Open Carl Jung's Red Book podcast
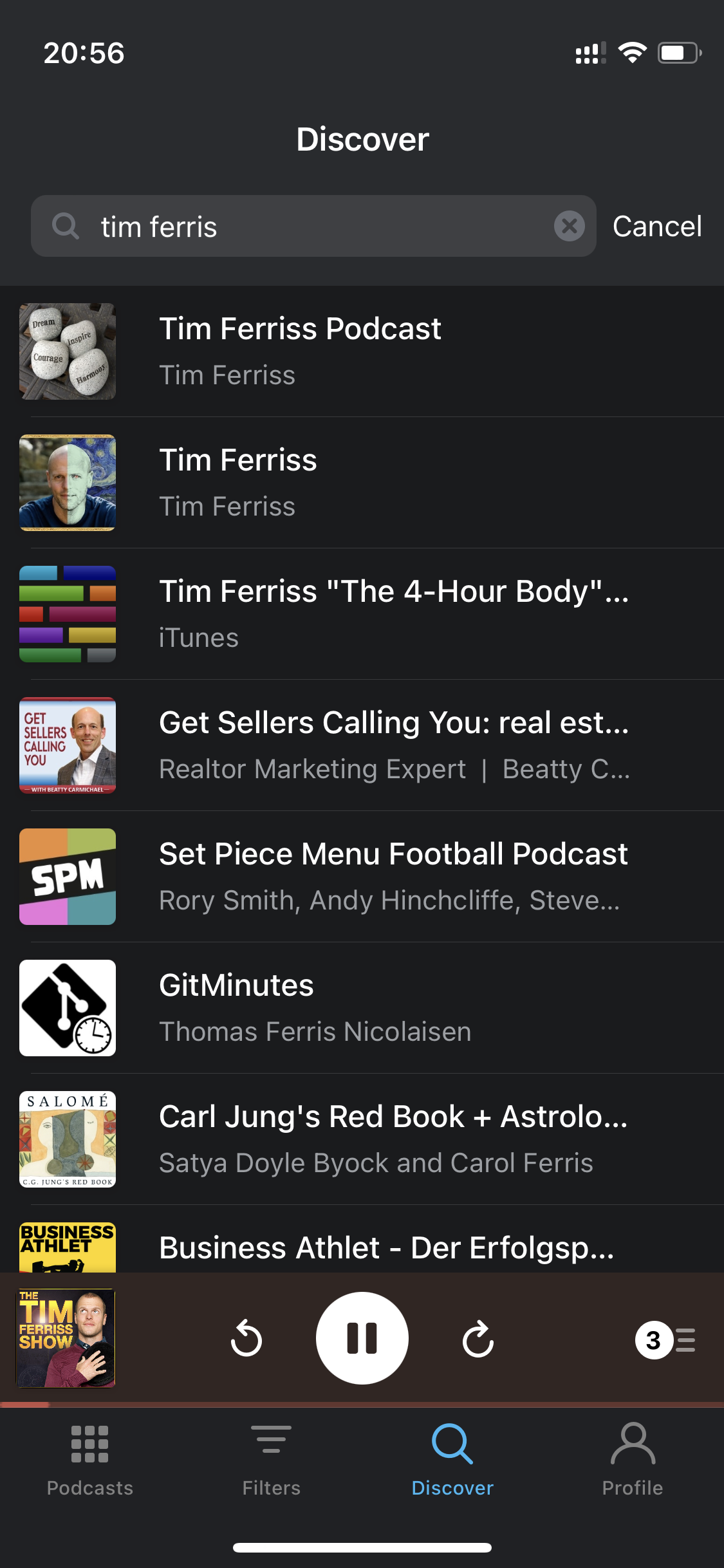The width and height of the screenshot is (724, 1568). pos(362,1138)
